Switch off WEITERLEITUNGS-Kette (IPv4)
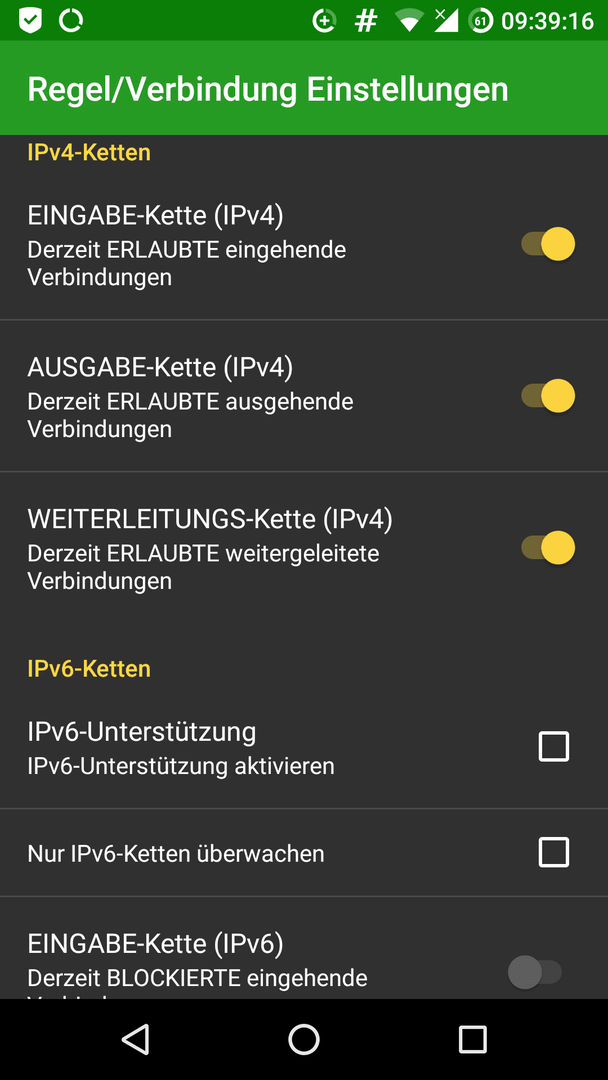 pos(548,548)
